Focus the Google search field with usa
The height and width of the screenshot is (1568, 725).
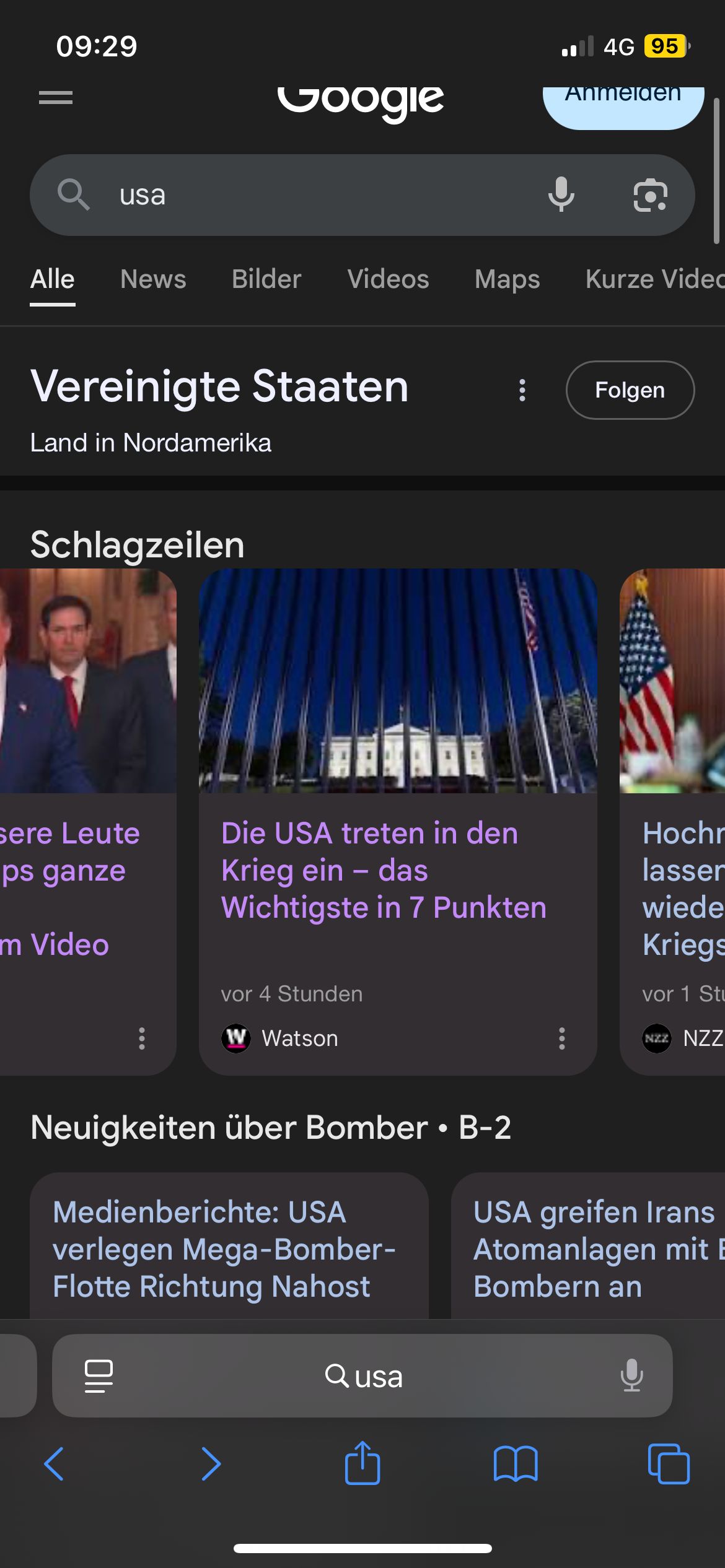coord(310,195)
